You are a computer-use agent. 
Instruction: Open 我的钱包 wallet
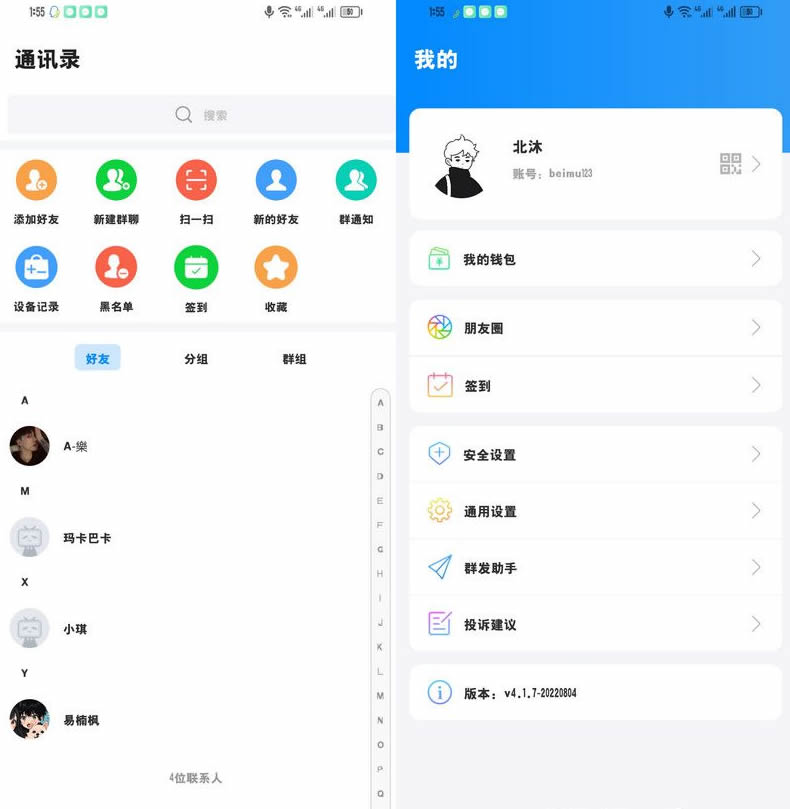click(595, 260)
